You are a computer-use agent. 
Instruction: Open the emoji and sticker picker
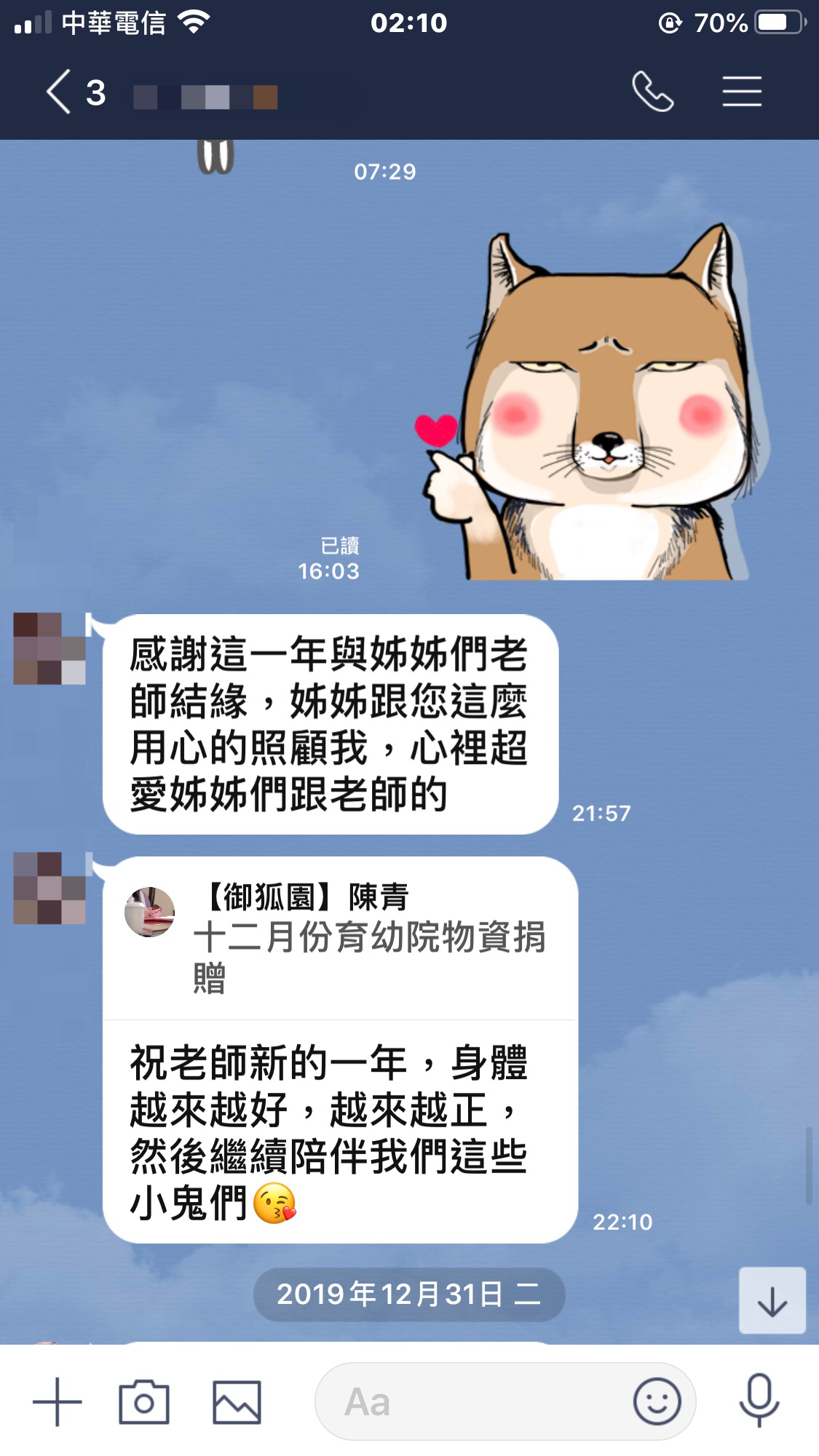657,1401
